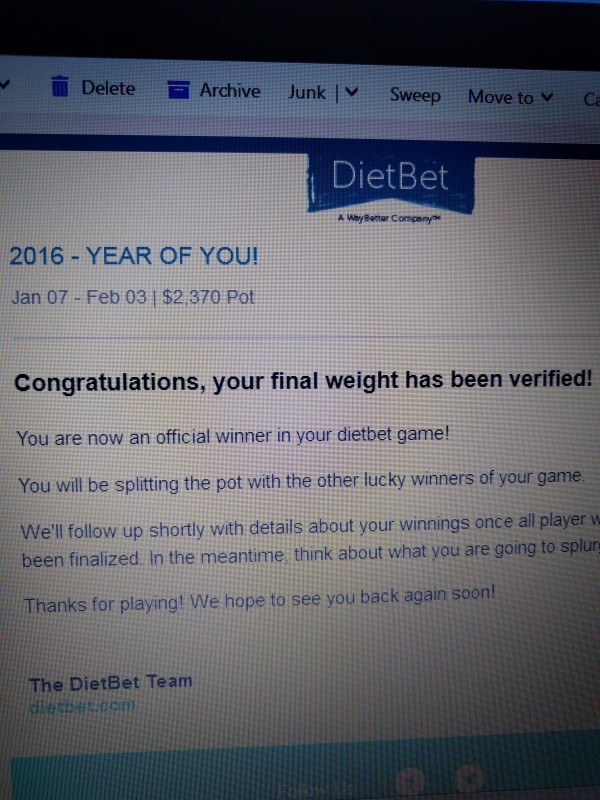Image resolution: width=600 pixels, height=800 pixels.
Task: Expand the Junk dropdown arrow
Action: (x=351, y=93)
